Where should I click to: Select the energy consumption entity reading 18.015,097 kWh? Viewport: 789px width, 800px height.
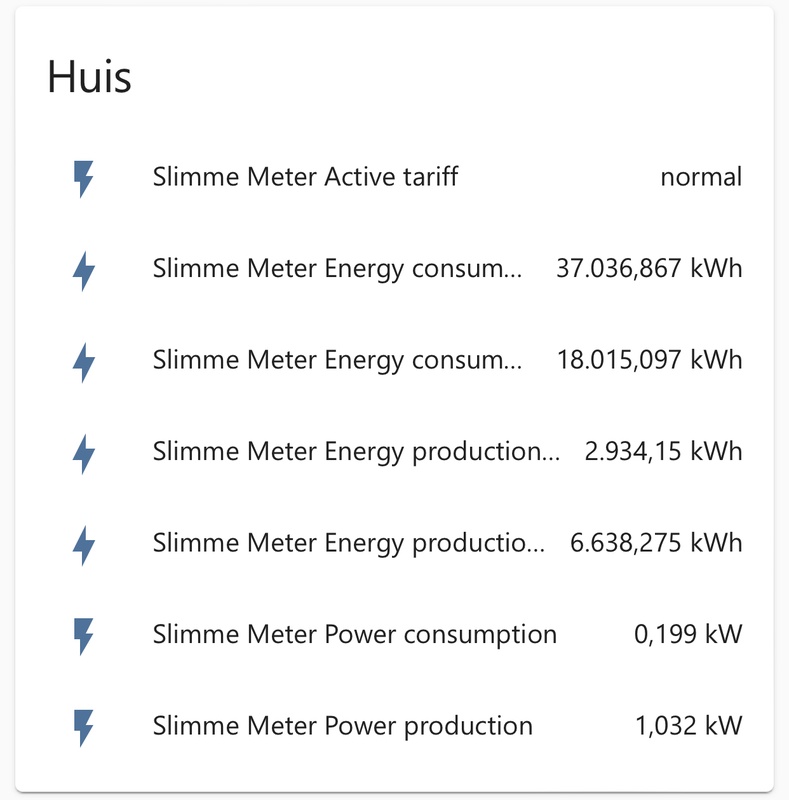tap(337, 360)
